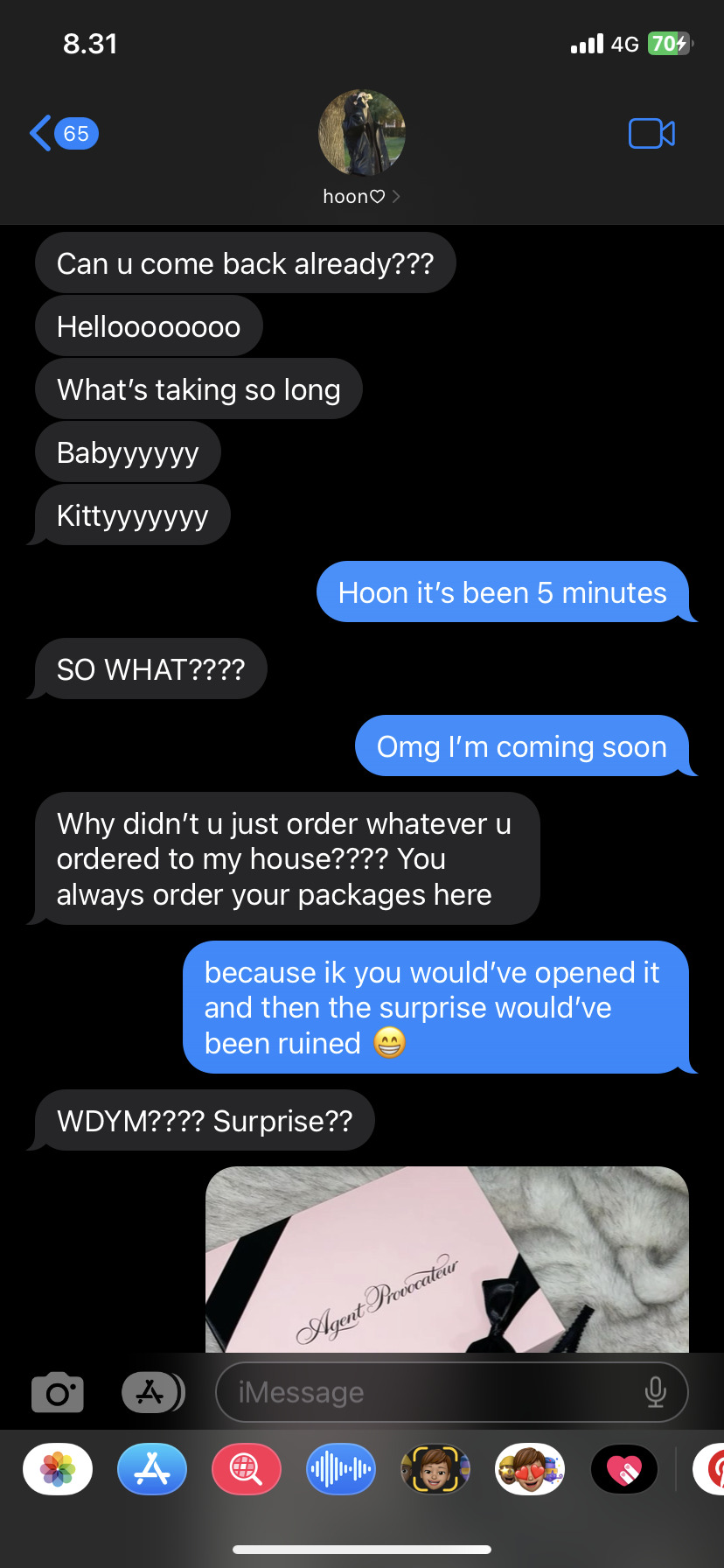Viewport: 724px width, 1568px height.
Task: Start a FaceTime video call
Action: coord(651,134)
